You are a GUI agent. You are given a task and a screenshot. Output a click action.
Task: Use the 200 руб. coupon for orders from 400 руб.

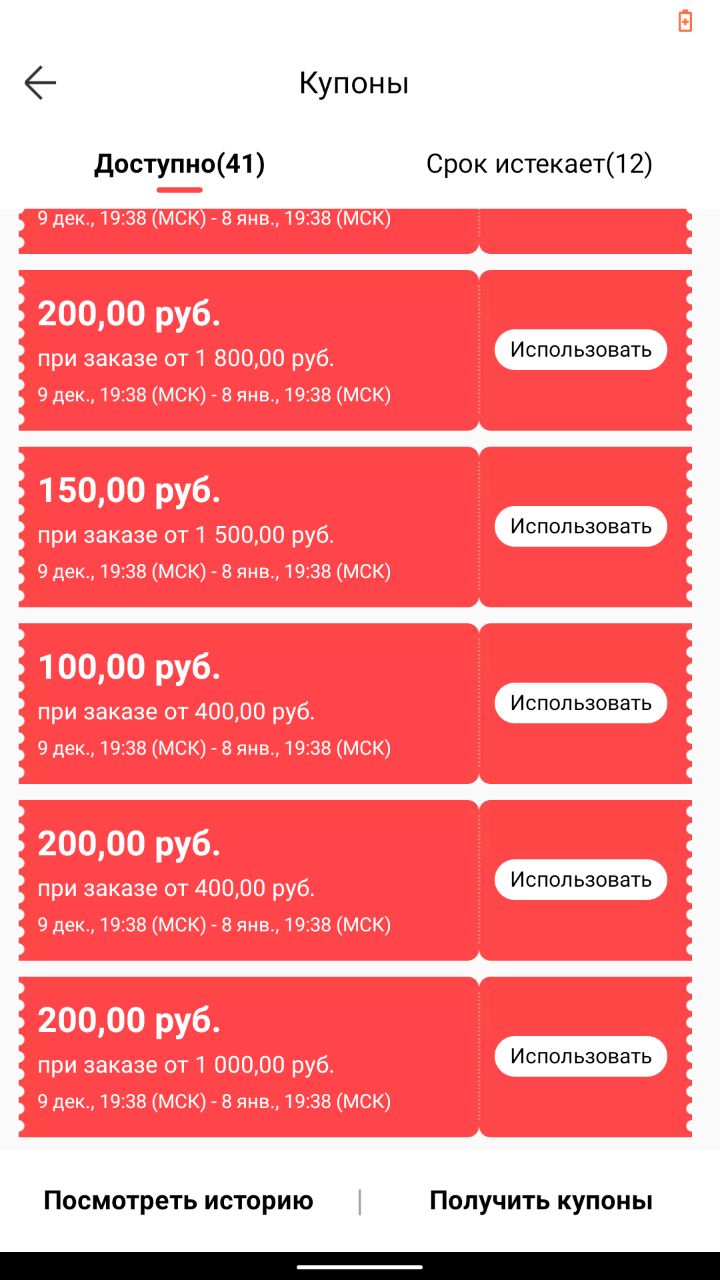(x=580, y=880)
